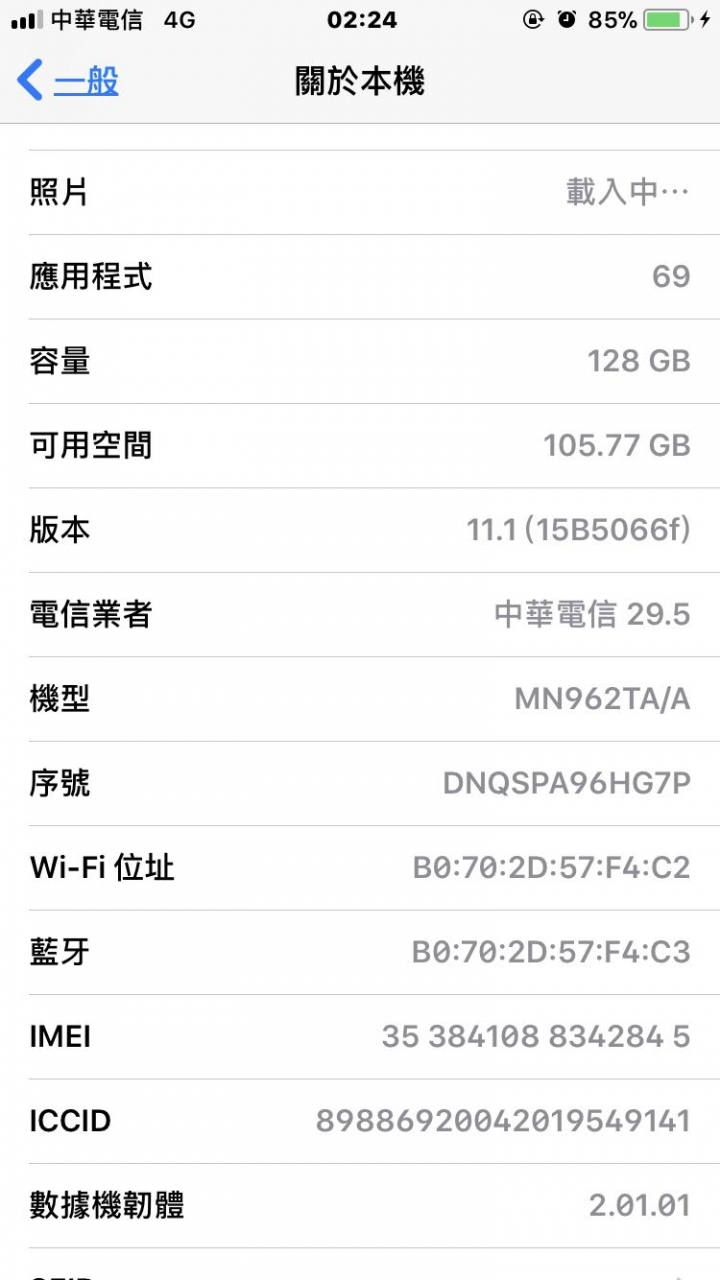The height and width of the screenshot is (1280, 720).
Task: Tap the 電信業者 row to cycle carrier info
Action: click(360, 615)
